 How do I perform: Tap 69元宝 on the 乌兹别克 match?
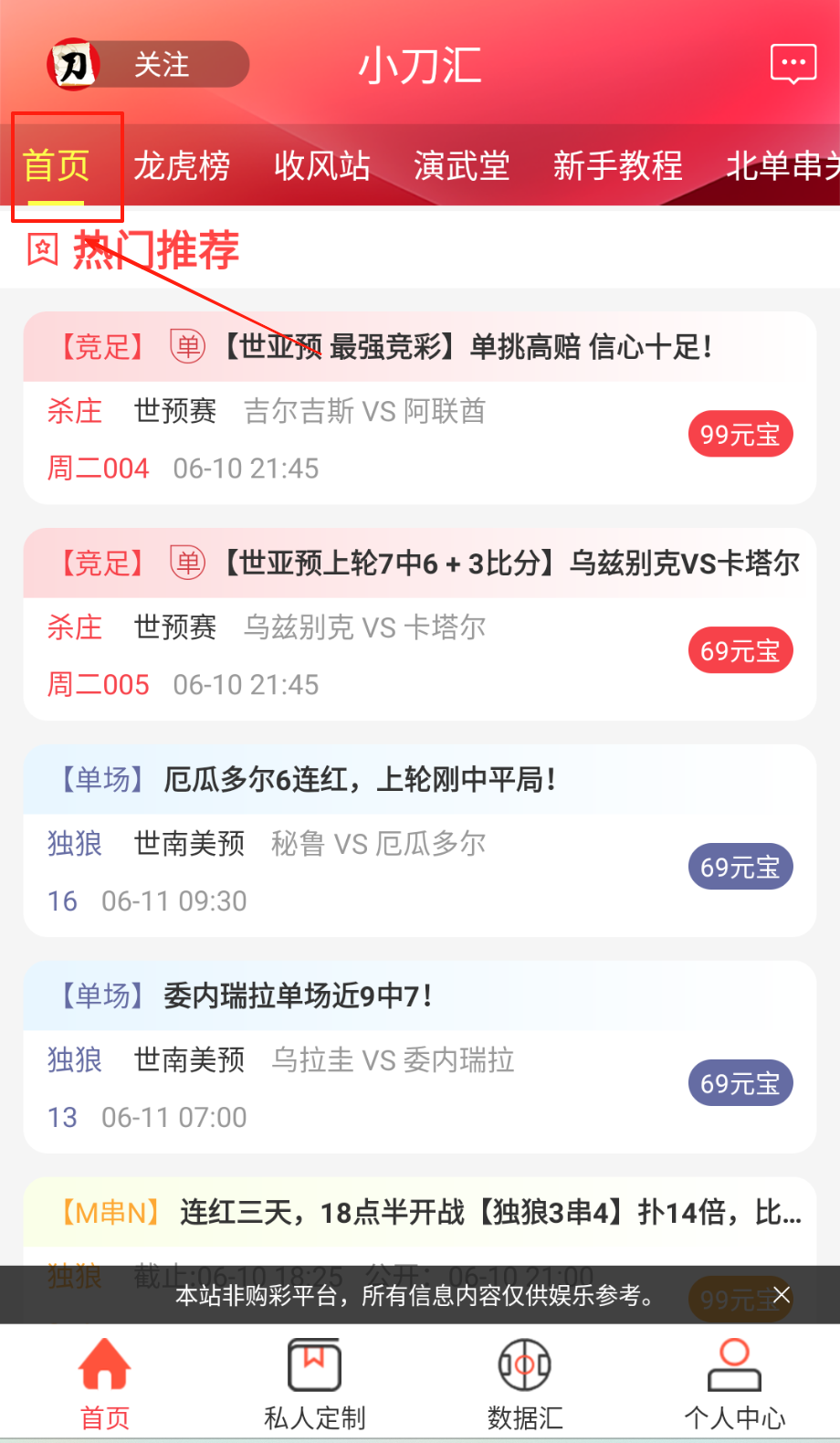click(x=740, y=651)
